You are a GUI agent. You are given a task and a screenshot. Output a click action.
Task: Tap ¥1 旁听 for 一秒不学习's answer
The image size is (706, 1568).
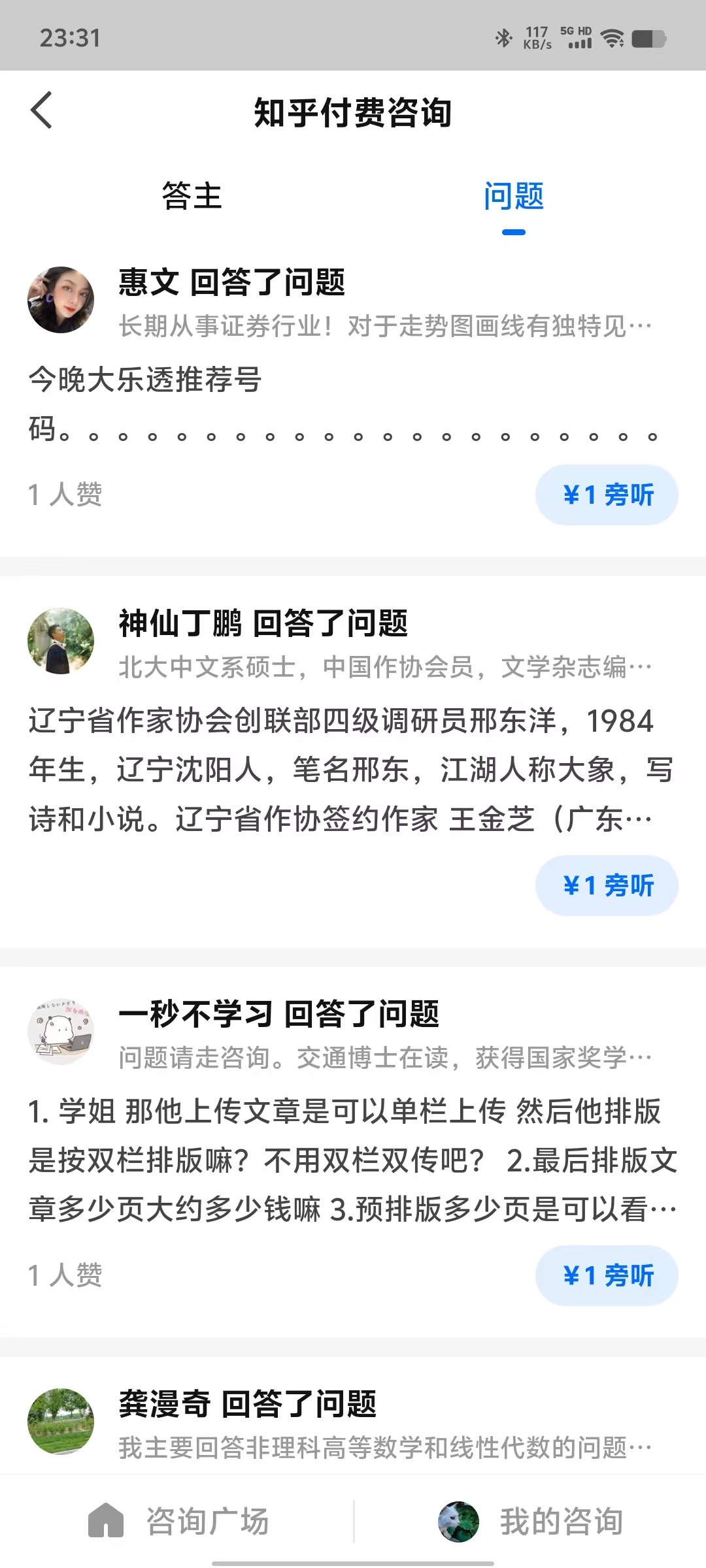point(607,1275)
